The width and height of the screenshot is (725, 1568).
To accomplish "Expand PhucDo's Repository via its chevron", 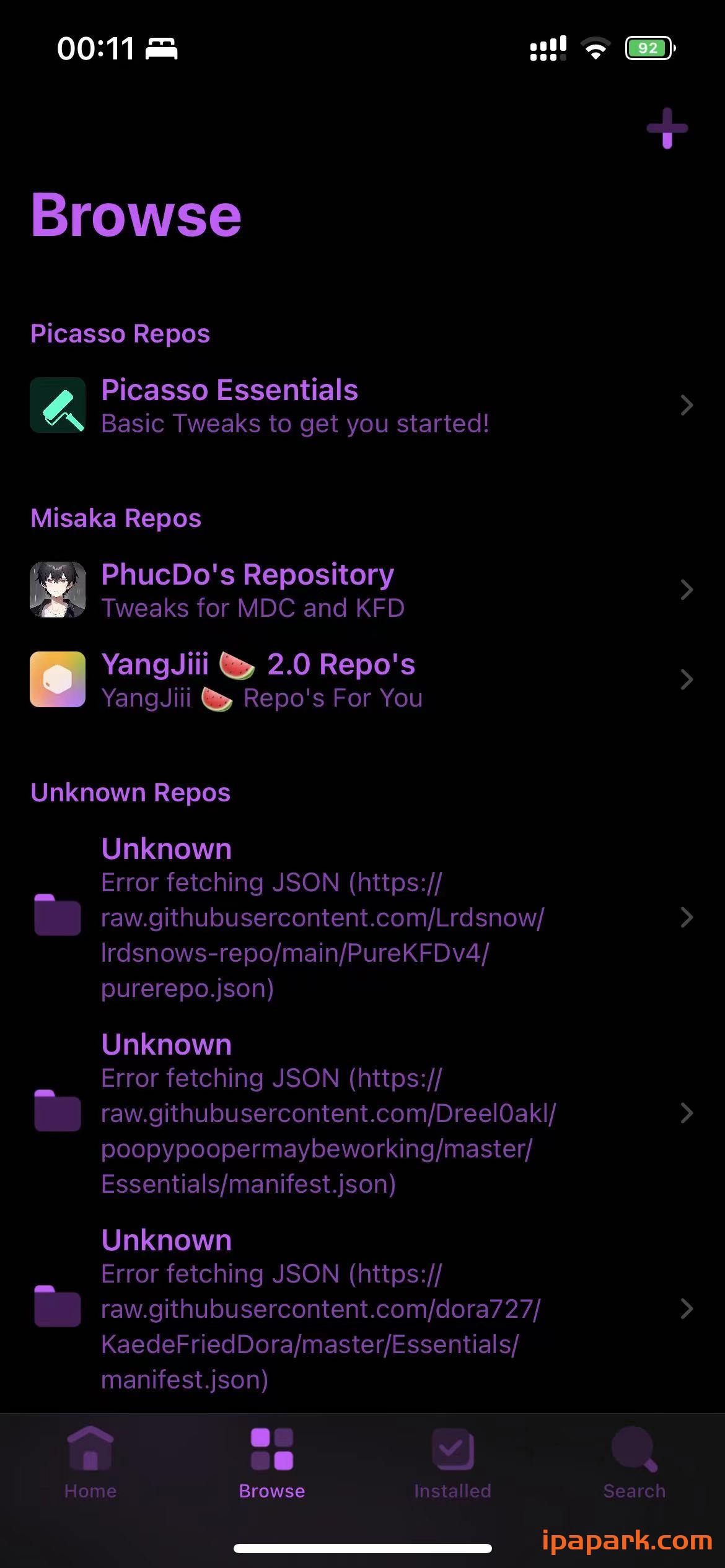I will click(687, 589).
